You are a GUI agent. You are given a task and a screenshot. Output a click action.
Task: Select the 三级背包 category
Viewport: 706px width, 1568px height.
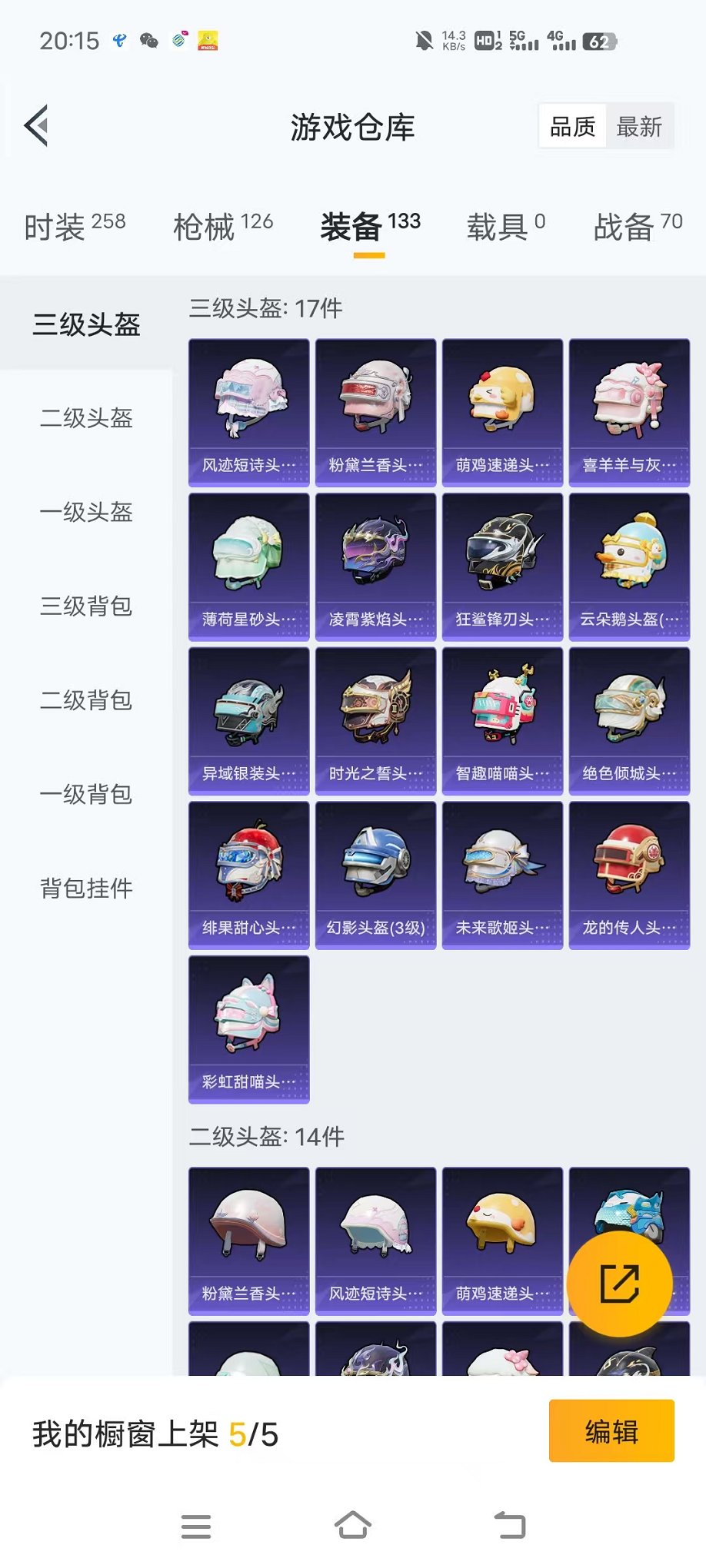coord(85,607)
